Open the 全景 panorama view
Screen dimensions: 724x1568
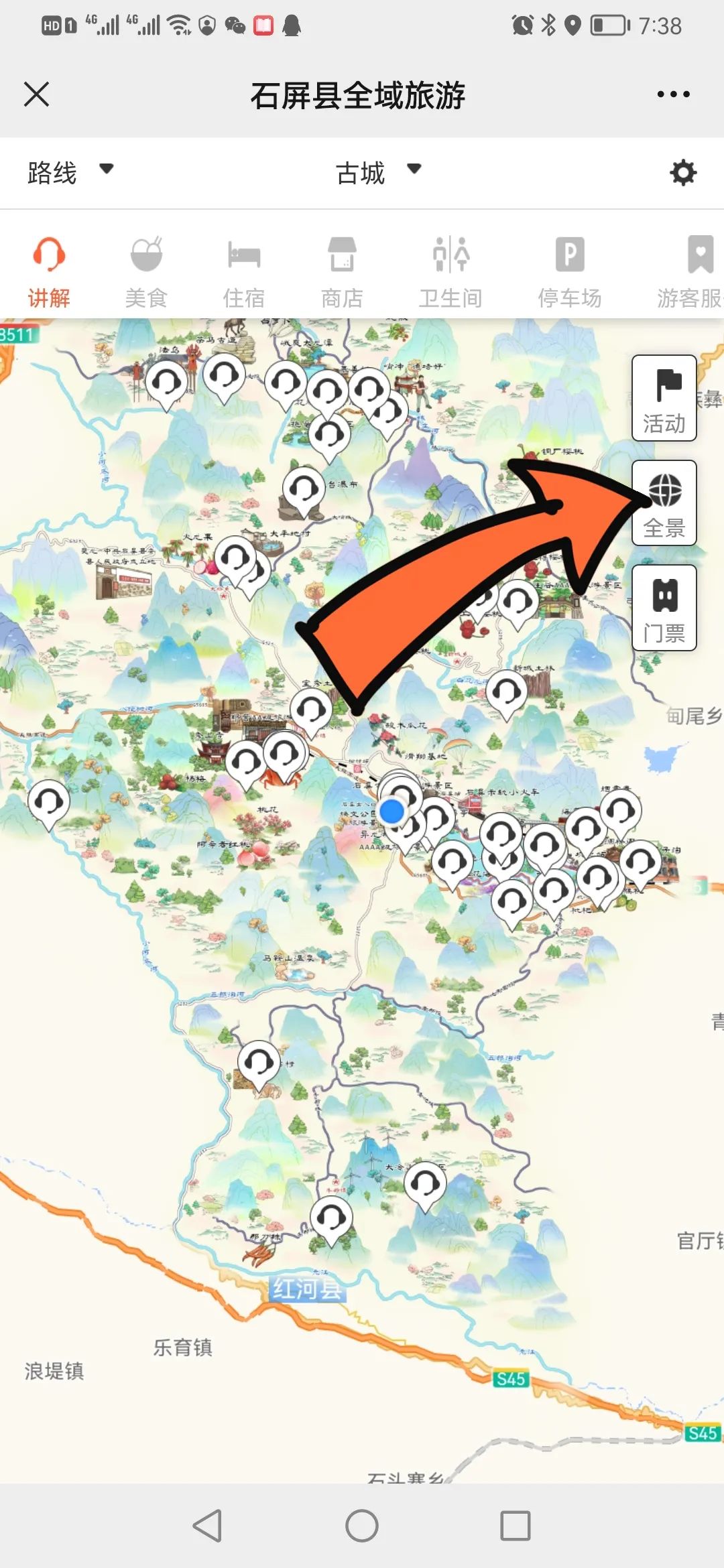point(664,503)
